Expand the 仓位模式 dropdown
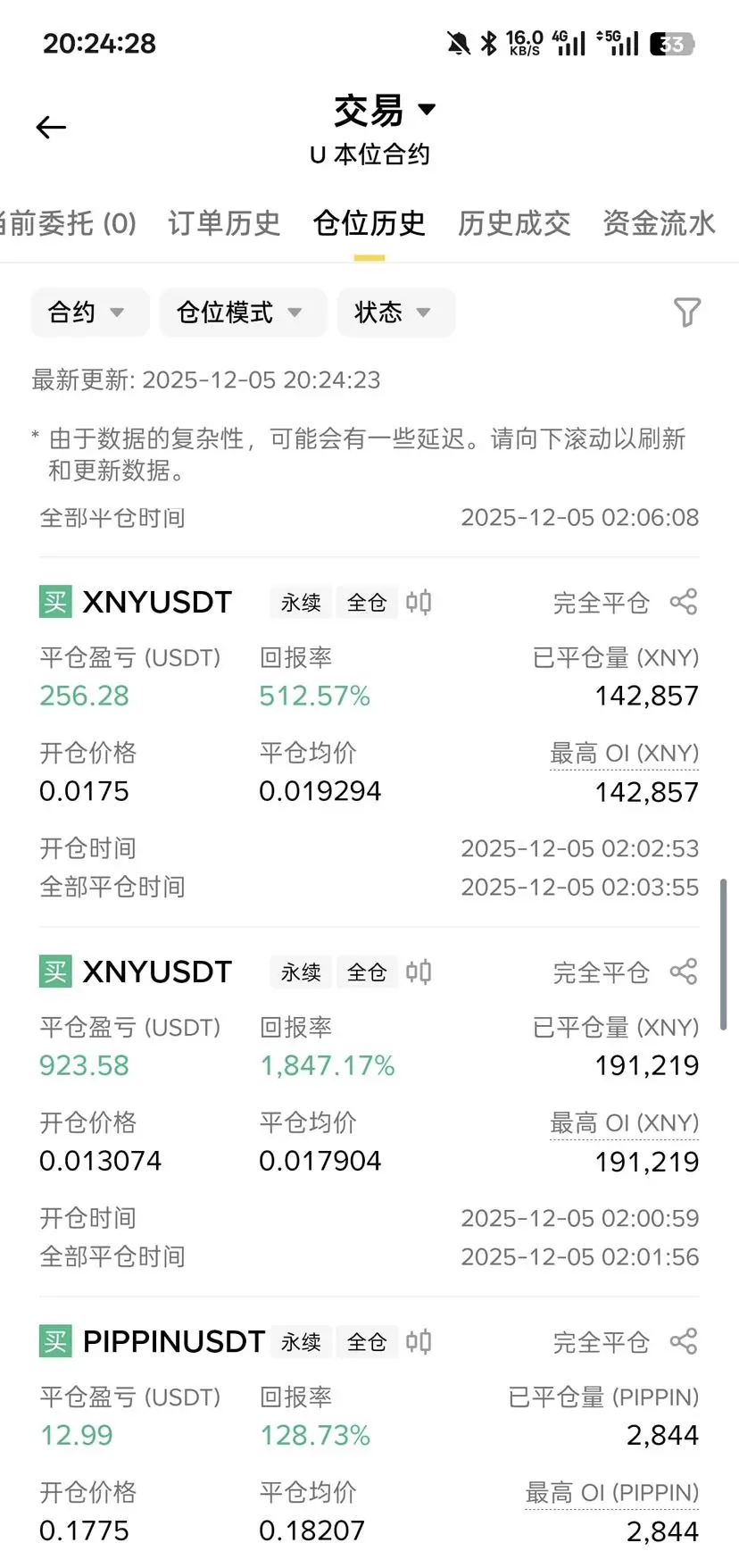Screen dimensions: 739x1568 pyautogui.click(x=242, y=313)
